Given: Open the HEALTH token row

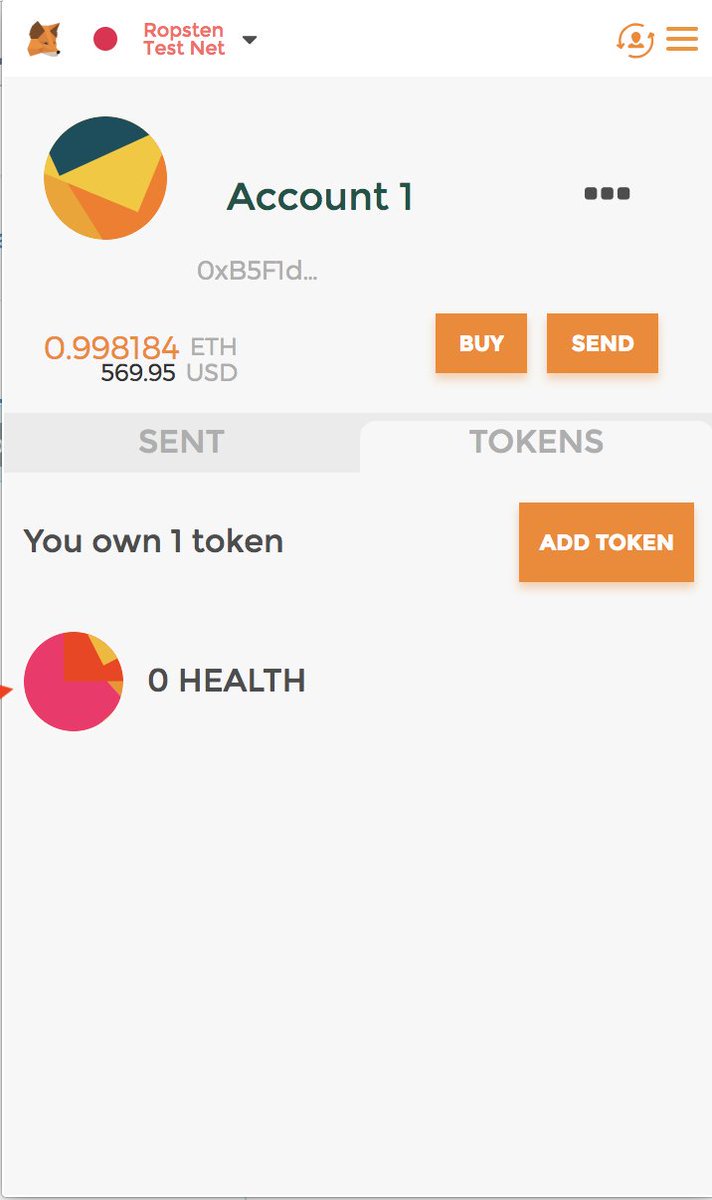Looking at the screenshot, I should click(356, 681).
